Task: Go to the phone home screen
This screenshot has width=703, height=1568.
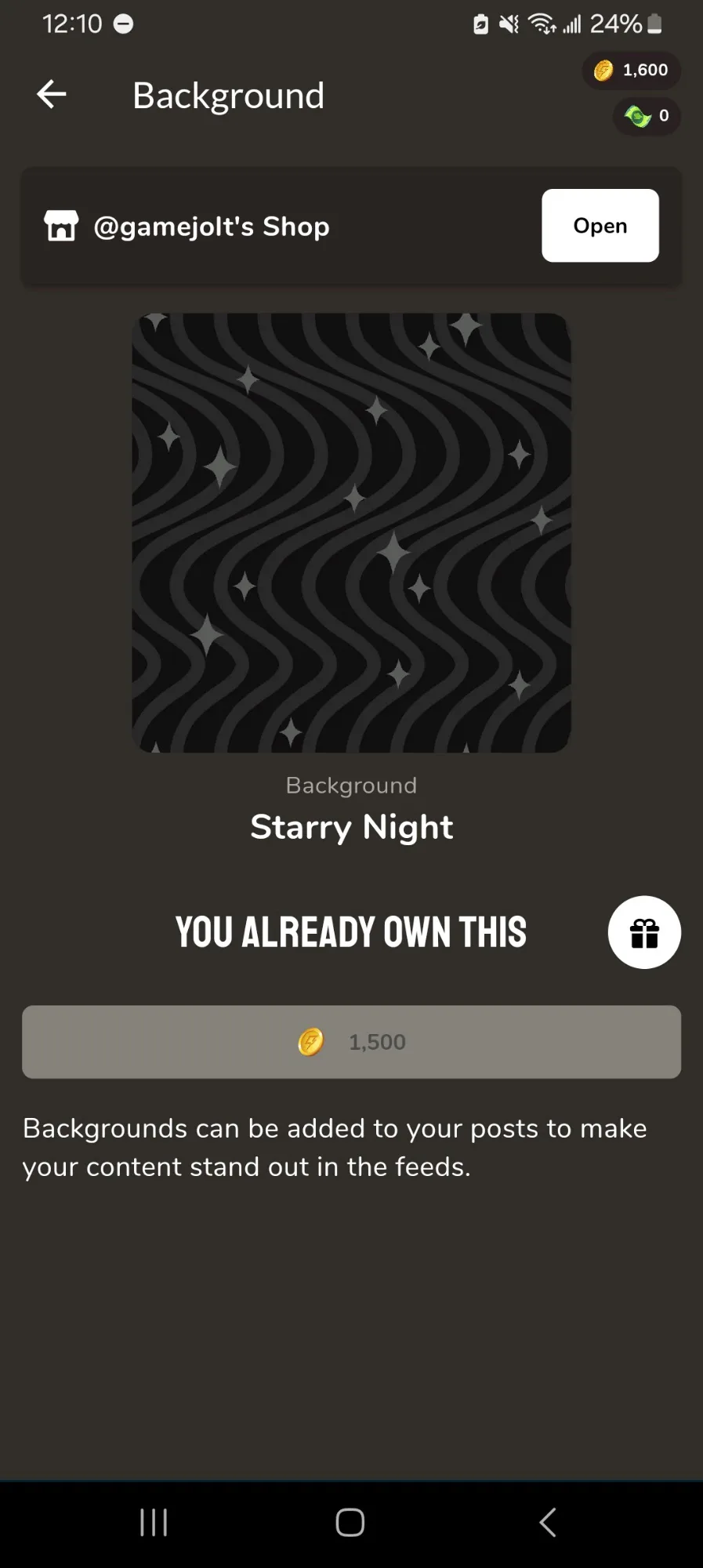Action: coord(350,1523)
